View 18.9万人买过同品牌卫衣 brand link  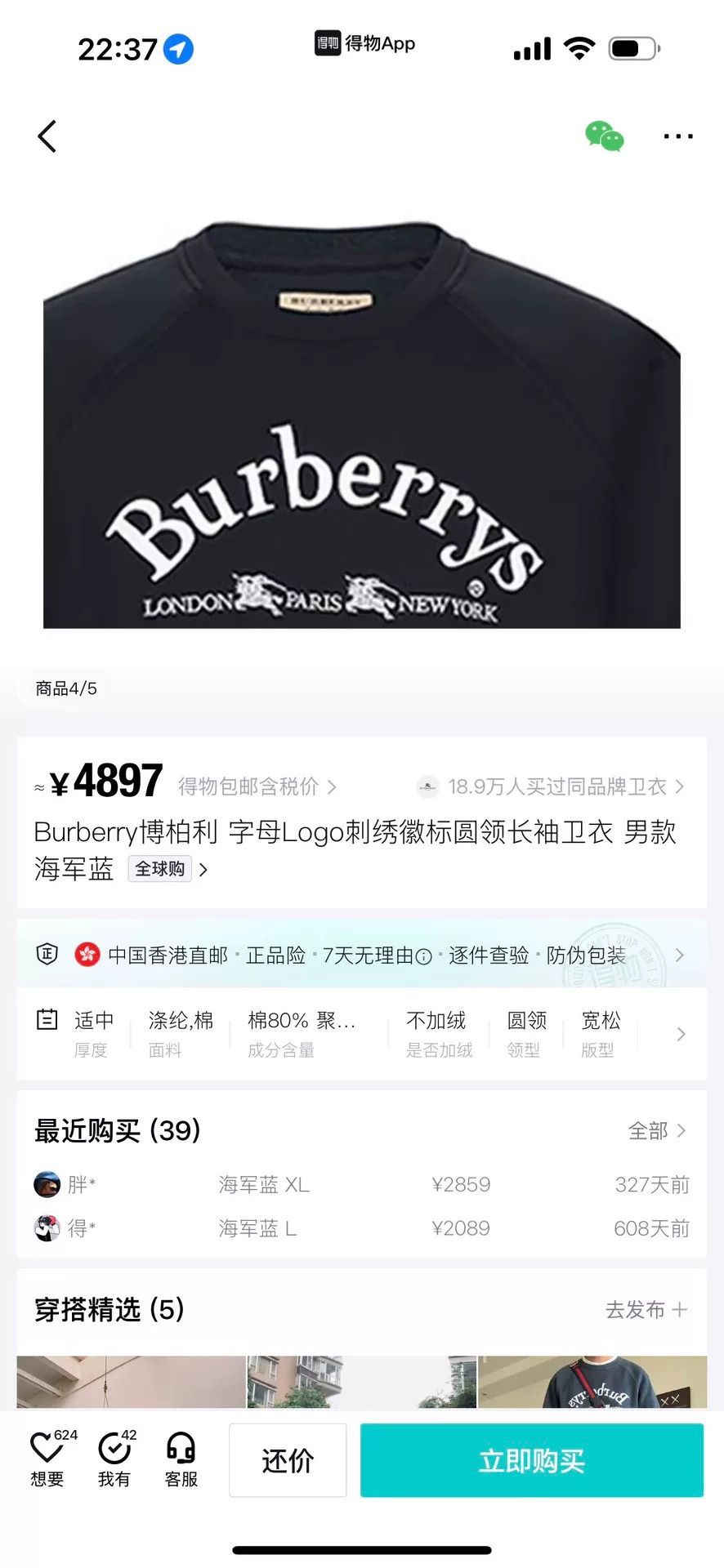pyautogui.click(x=551, y=786)
